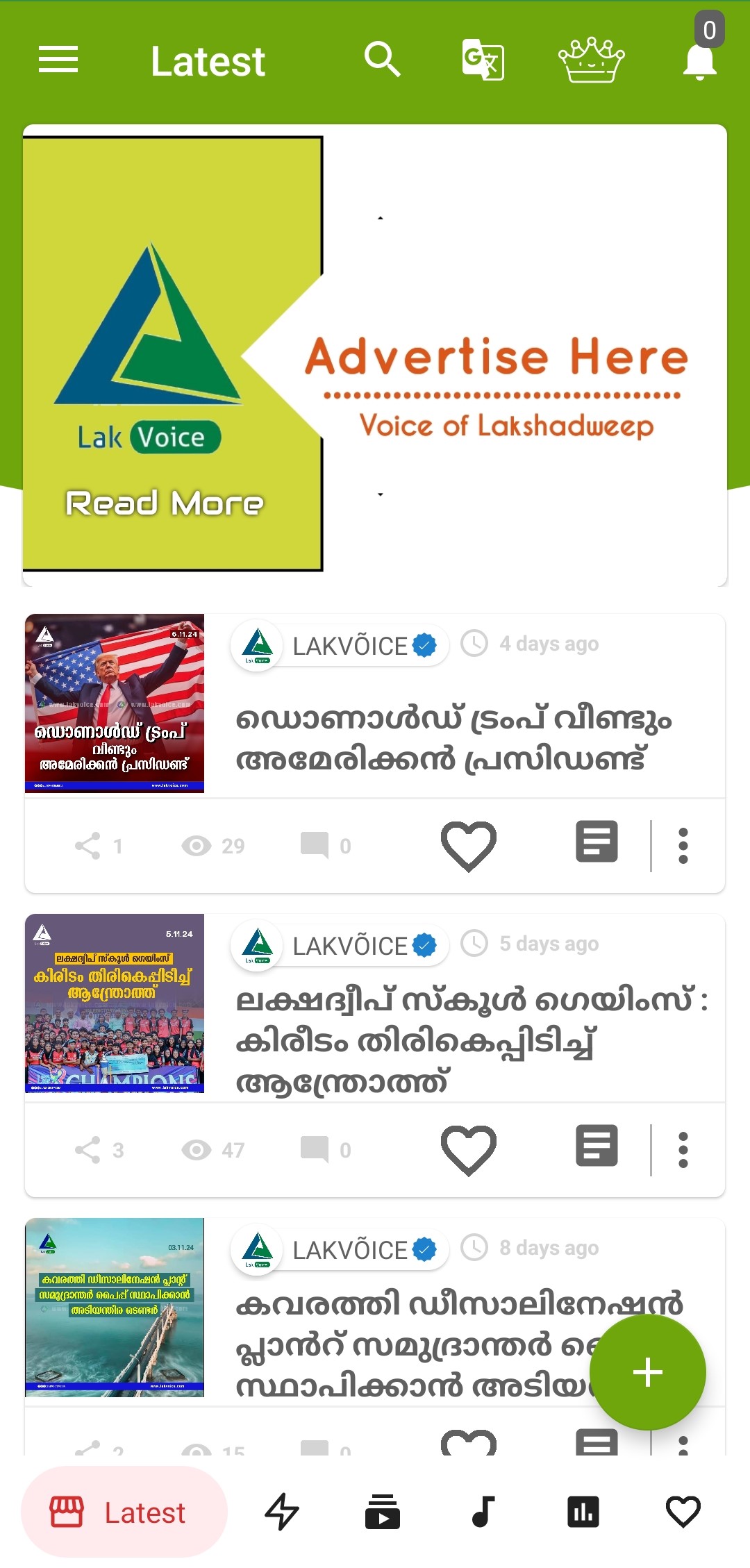Share the article posted 4 days ago

[88, 846]
